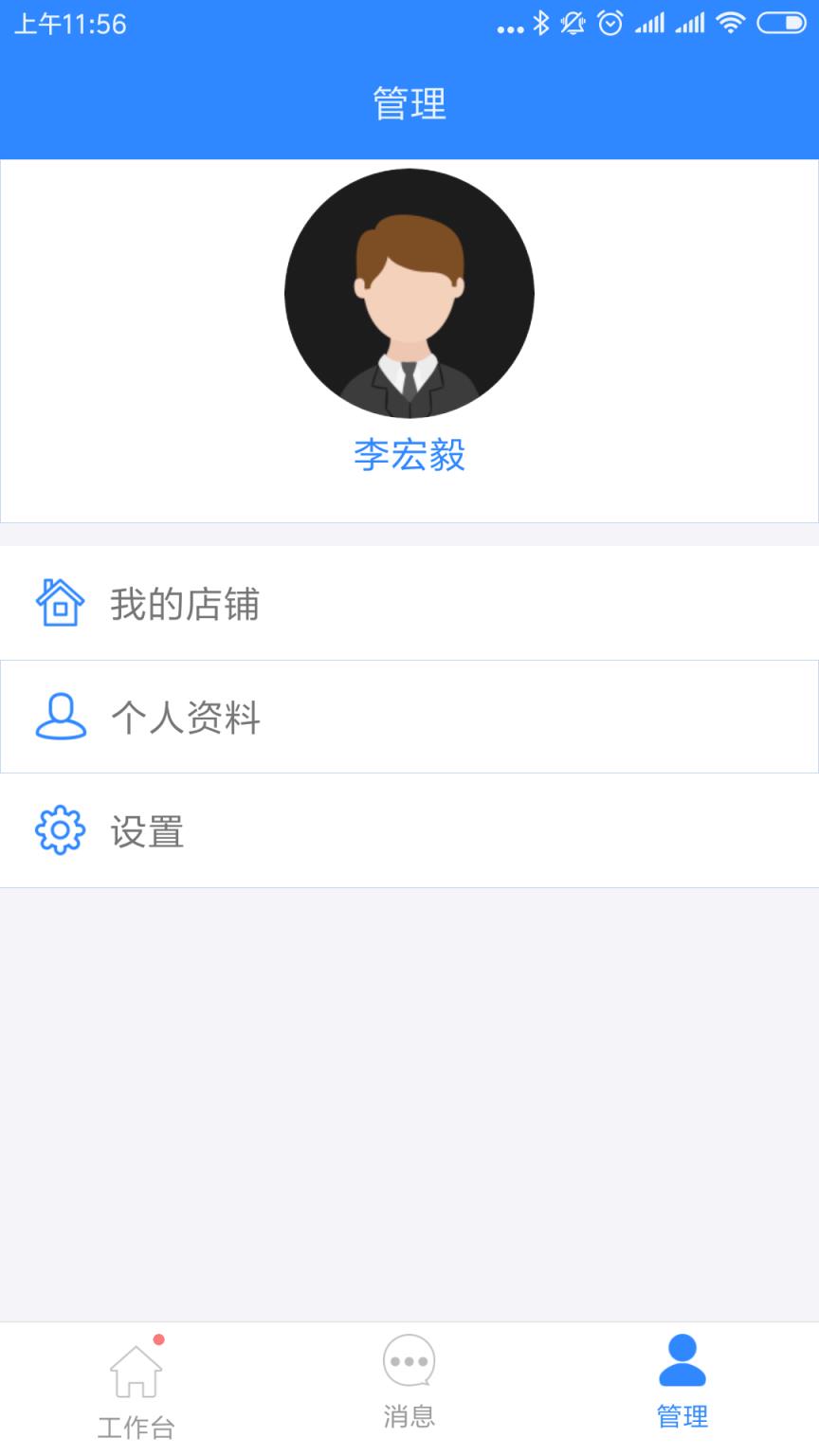Open settings via the gear icon beside 设置
The height and width of the screenshot is (1456, 819).
60,831
